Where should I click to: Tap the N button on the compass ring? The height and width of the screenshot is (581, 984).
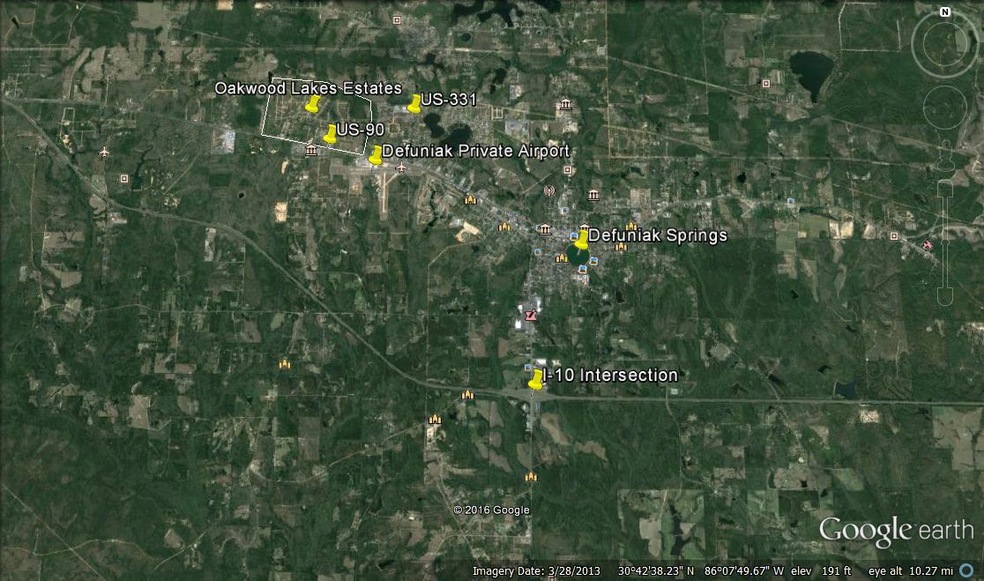944,12
